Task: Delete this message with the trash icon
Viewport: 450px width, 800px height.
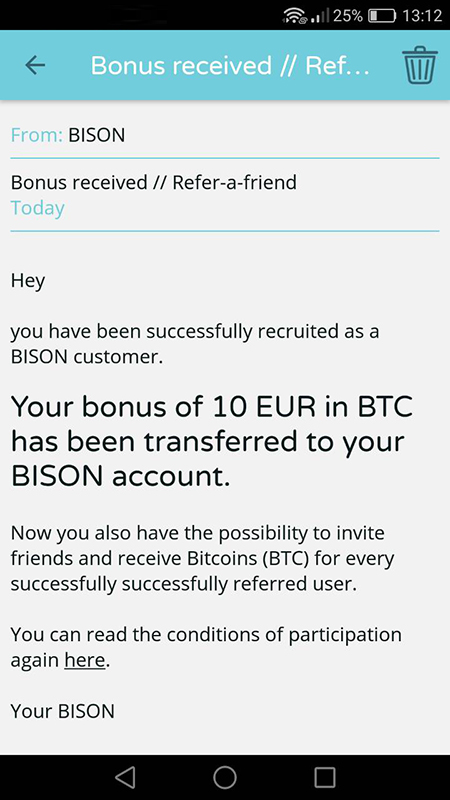Action: point(420,66)
